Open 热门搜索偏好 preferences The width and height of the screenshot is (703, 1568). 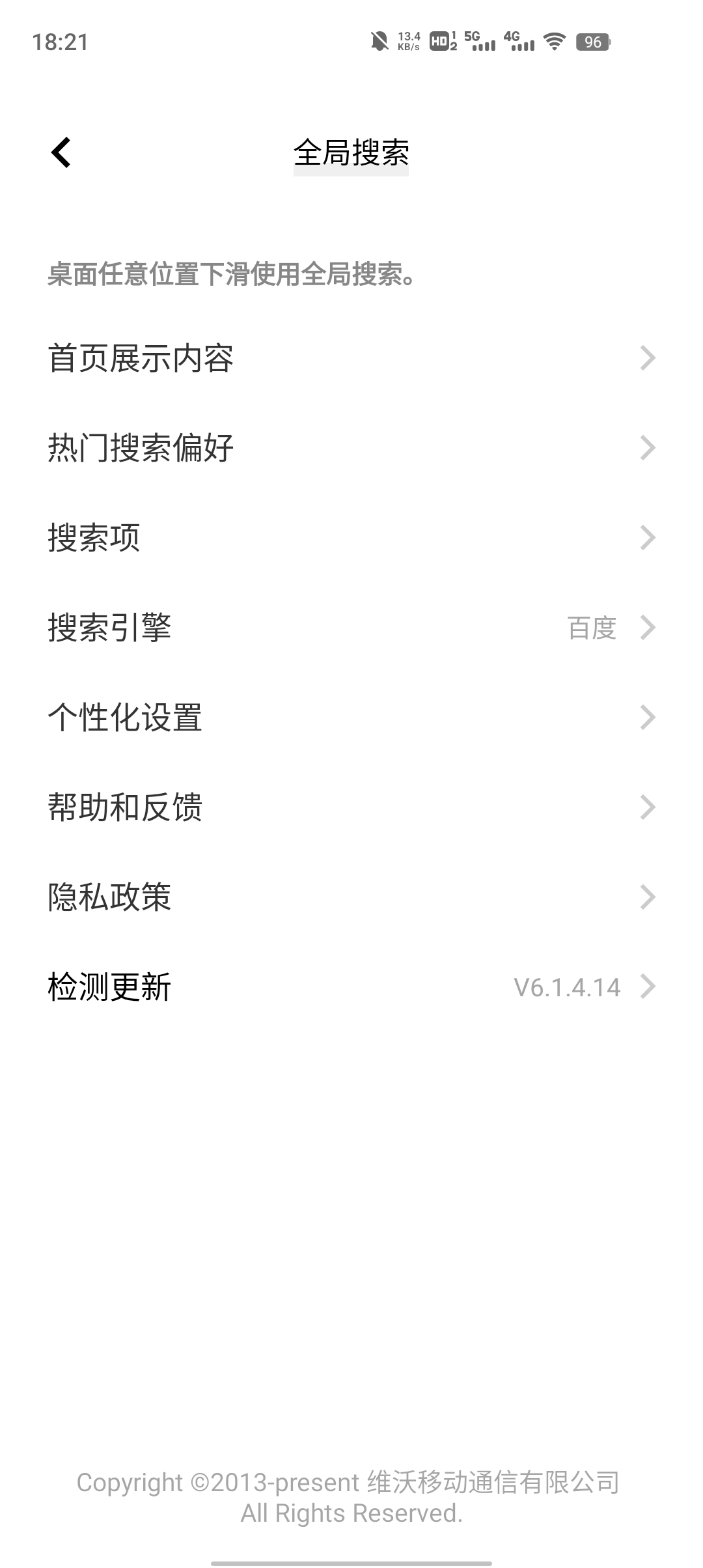(351, 448)
